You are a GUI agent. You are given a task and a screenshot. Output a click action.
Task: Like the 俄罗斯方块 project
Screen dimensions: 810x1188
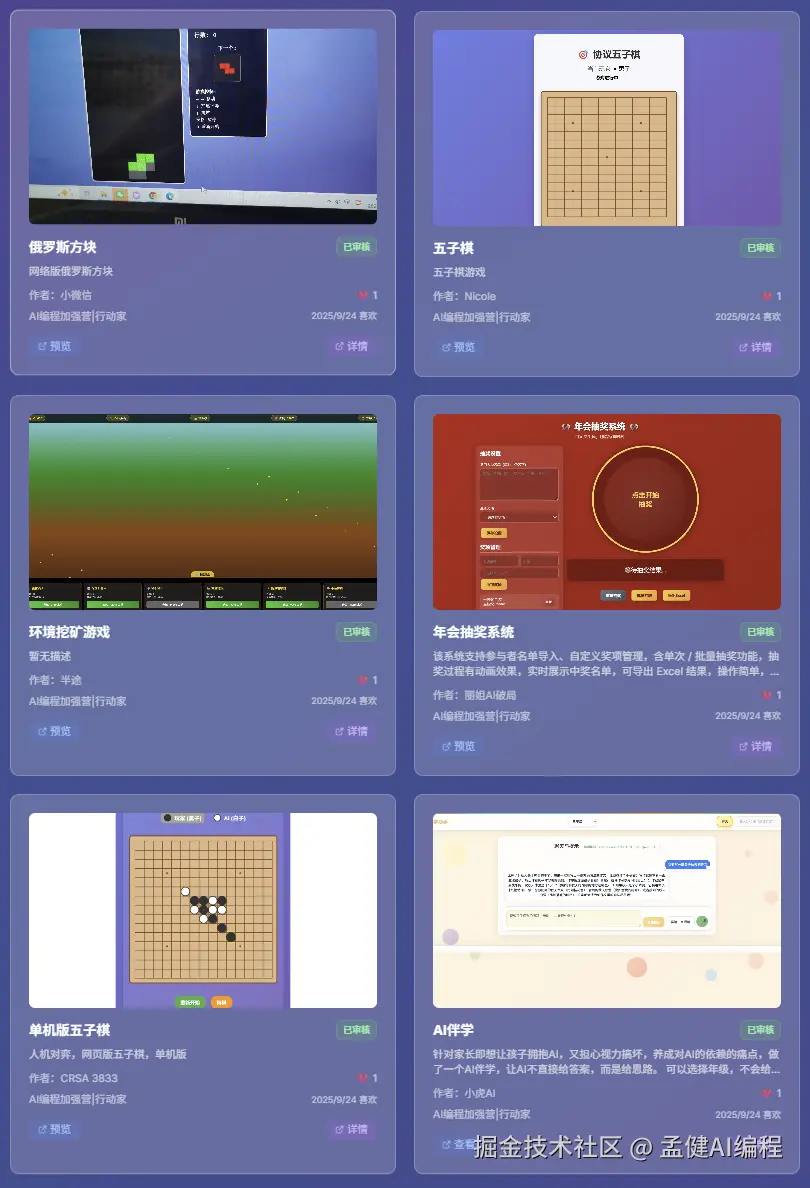pyautogui.click(x=364, y=295)
